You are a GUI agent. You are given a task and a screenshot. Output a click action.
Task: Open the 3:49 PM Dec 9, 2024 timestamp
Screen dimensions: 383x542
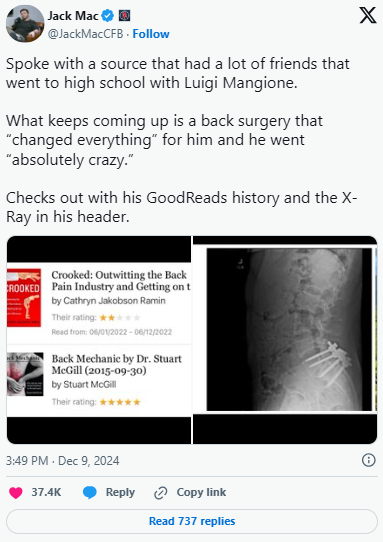click(x=63, y=461)
